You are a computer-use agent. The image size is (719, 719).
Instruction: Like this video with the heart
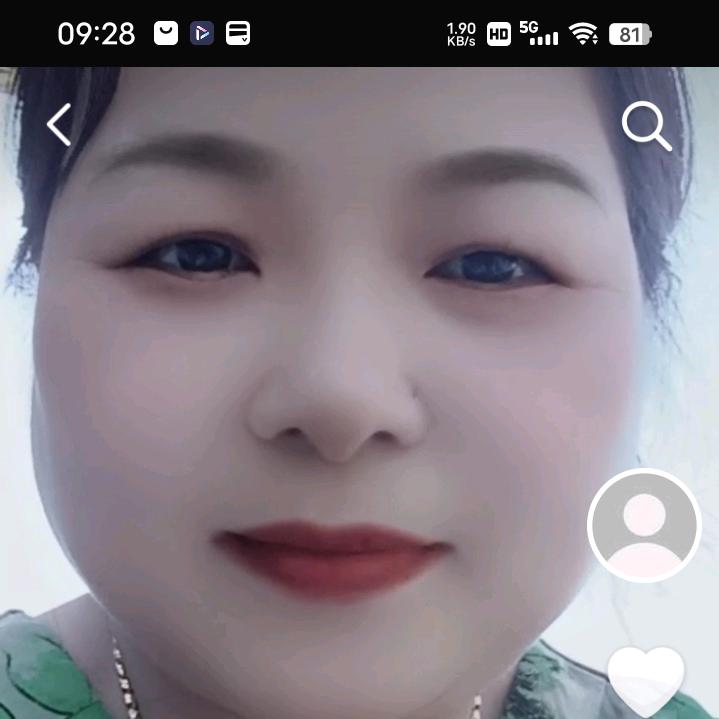(646, 680)
